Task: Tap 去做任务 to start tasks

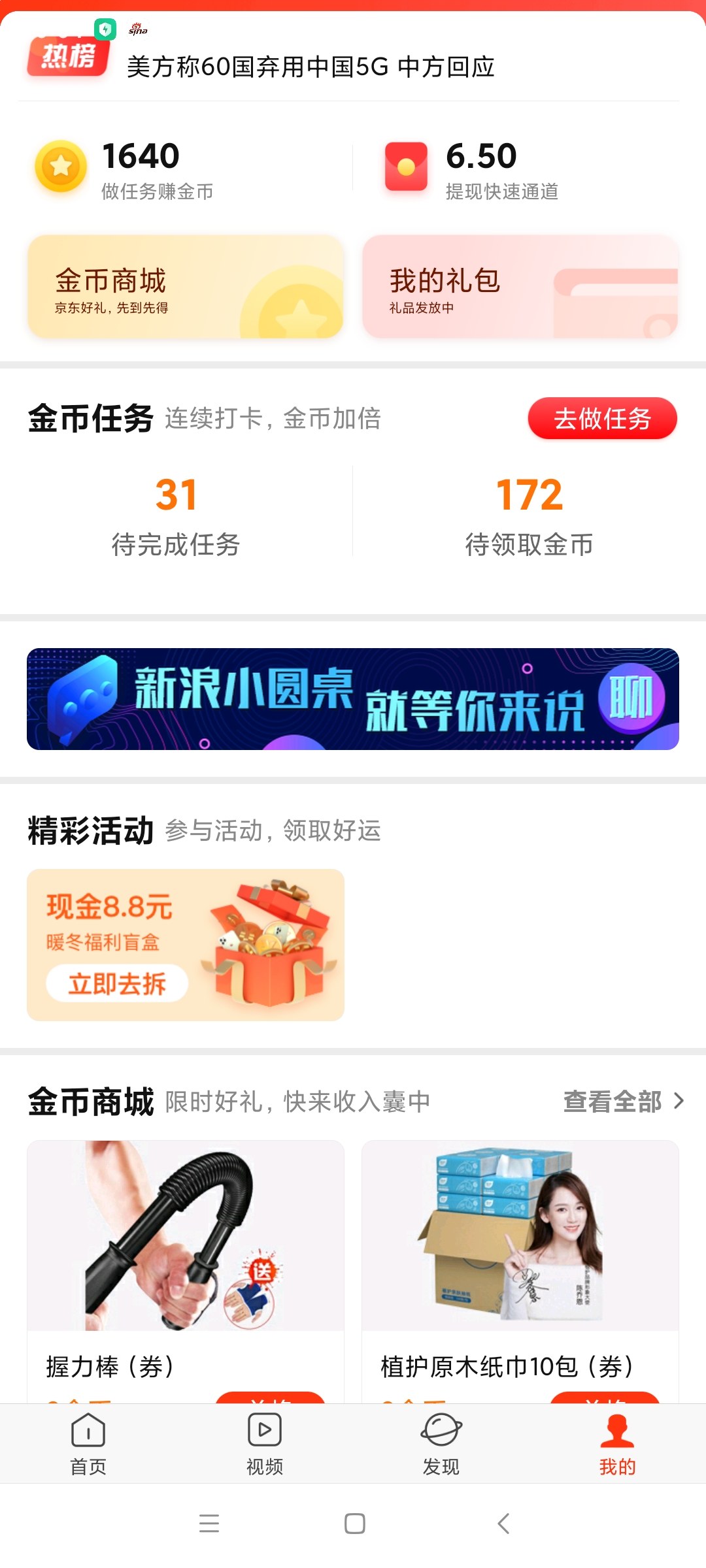Action: coord(602,418)
